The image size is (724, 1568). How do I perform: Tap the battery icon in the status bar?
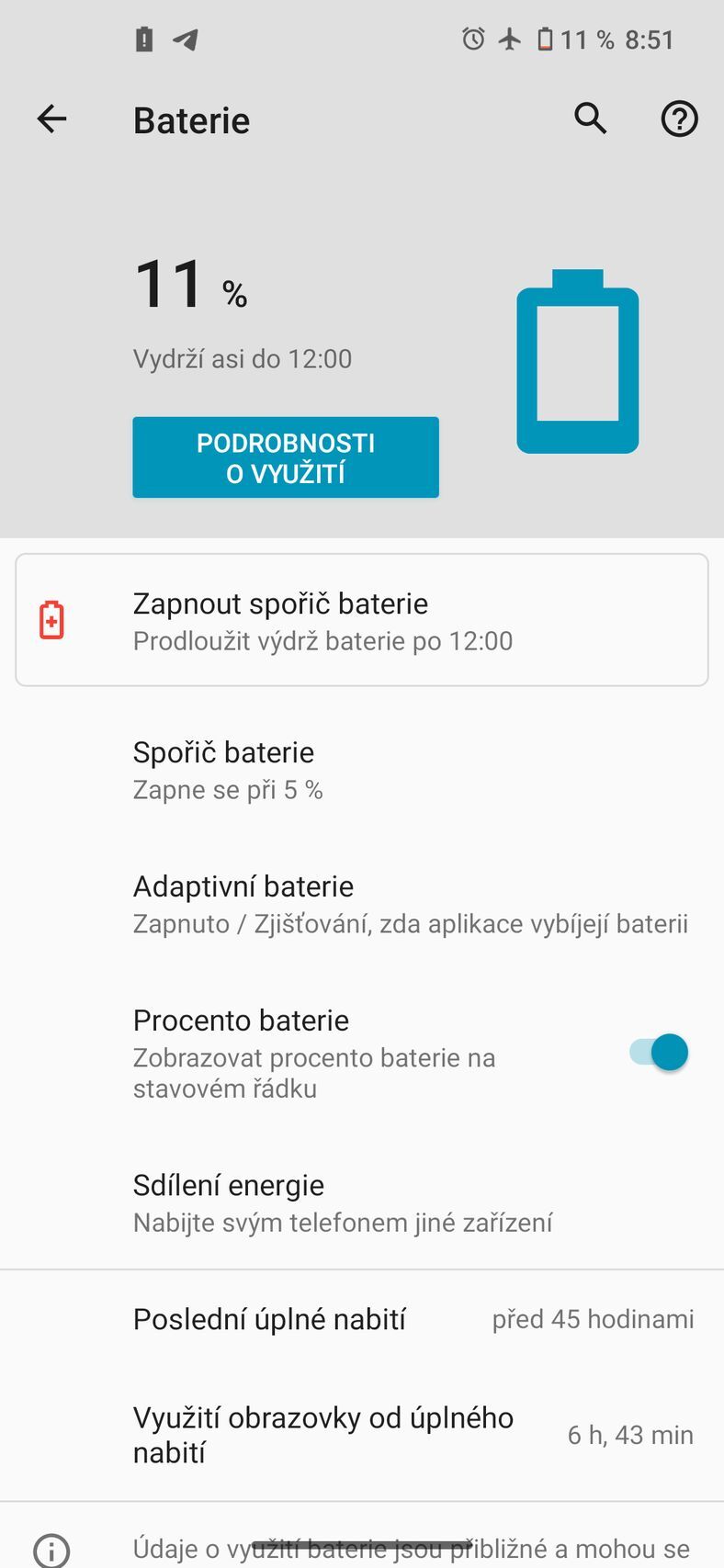[x=544, y=39]
